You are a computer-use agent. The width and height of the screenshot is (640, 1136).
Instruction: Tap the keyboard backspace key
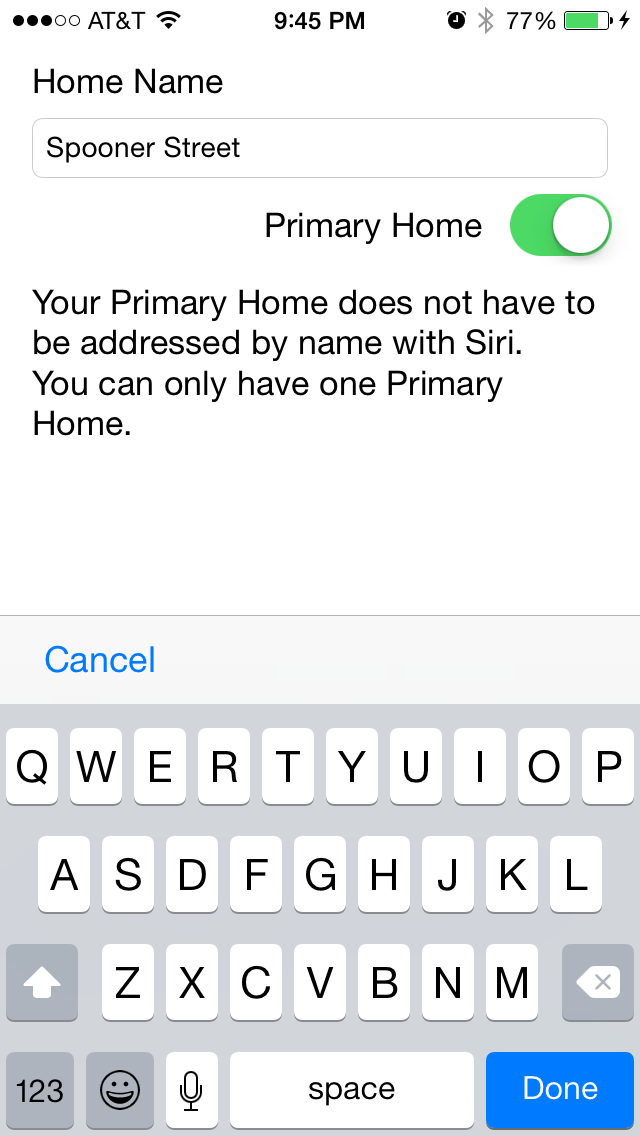point(598,982)
